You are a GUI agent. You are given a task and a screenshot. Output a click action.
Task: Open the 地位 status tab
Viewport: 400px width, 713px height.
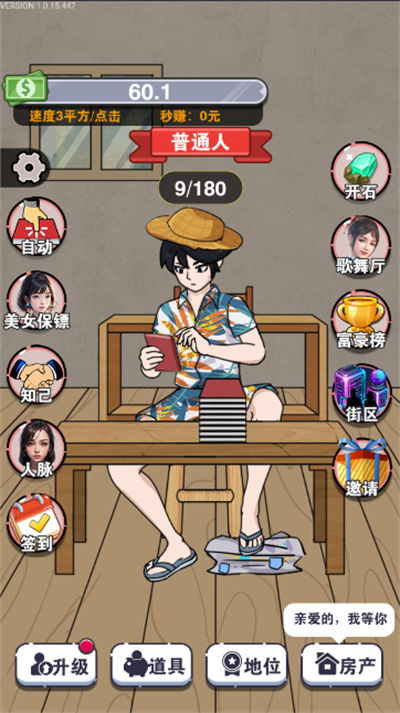pyautogui.click(x=247, y=665)
